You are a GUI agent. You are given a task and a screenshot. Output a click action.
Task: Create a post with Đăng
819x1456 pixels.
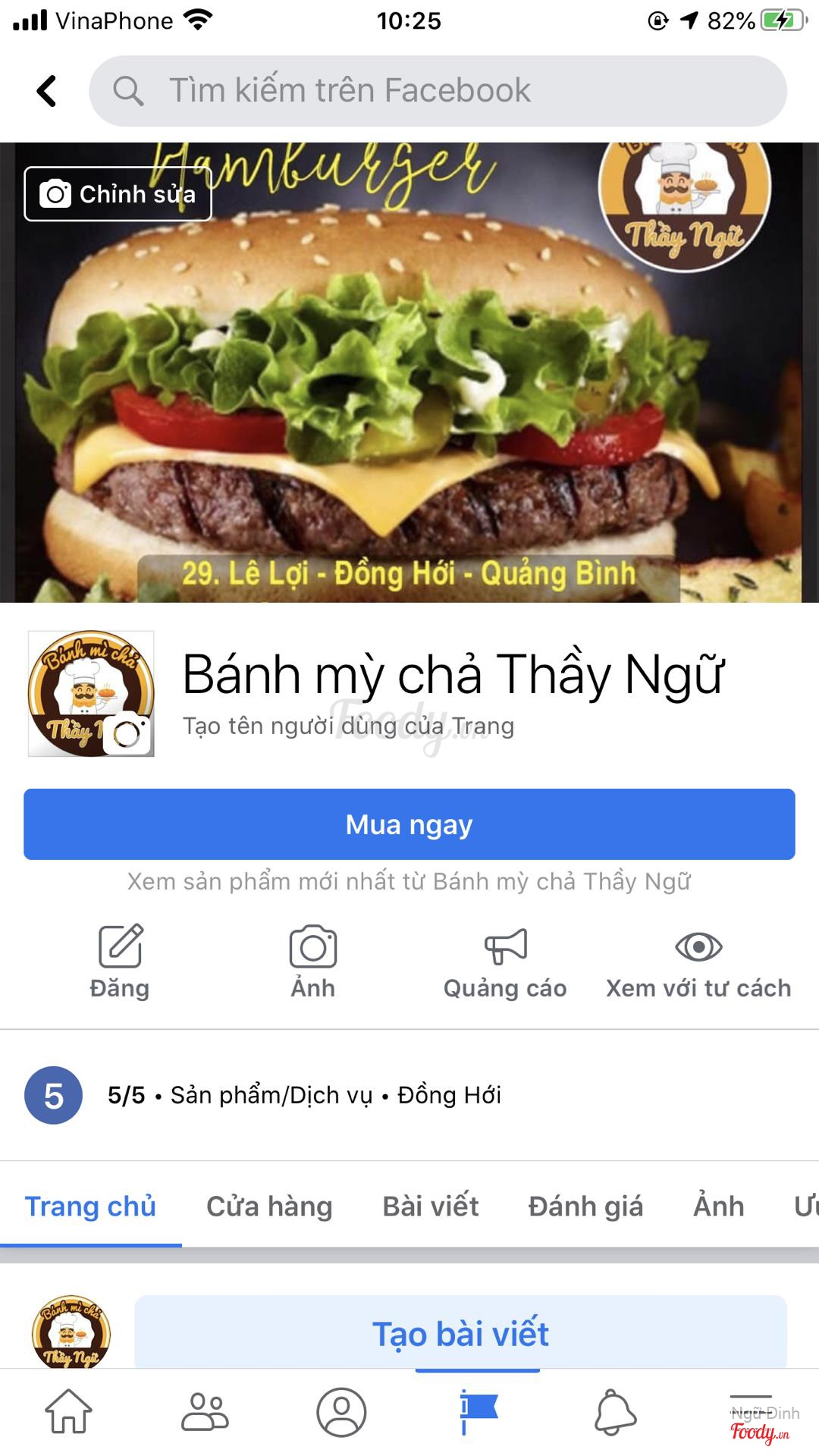pyautogui.click(x=120, y=962)
